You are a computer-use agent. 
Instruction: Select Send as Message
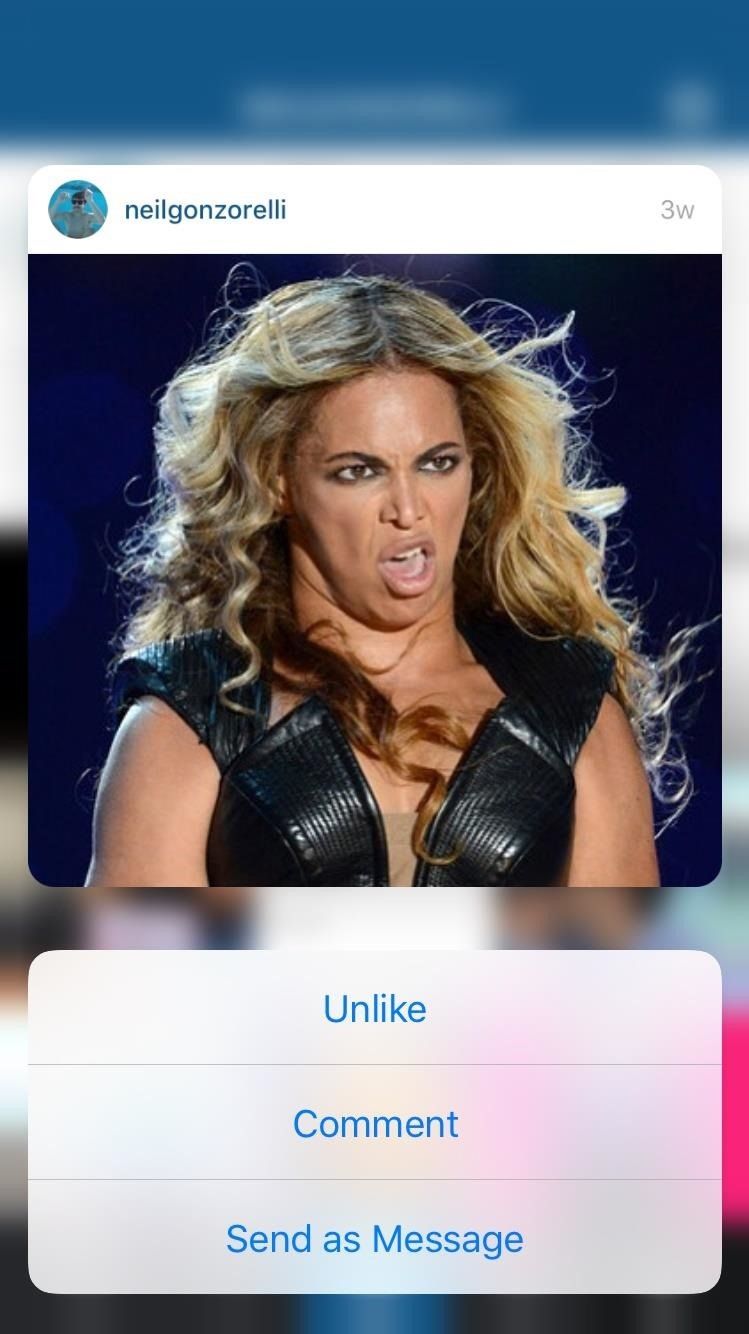click(375, 1238)
